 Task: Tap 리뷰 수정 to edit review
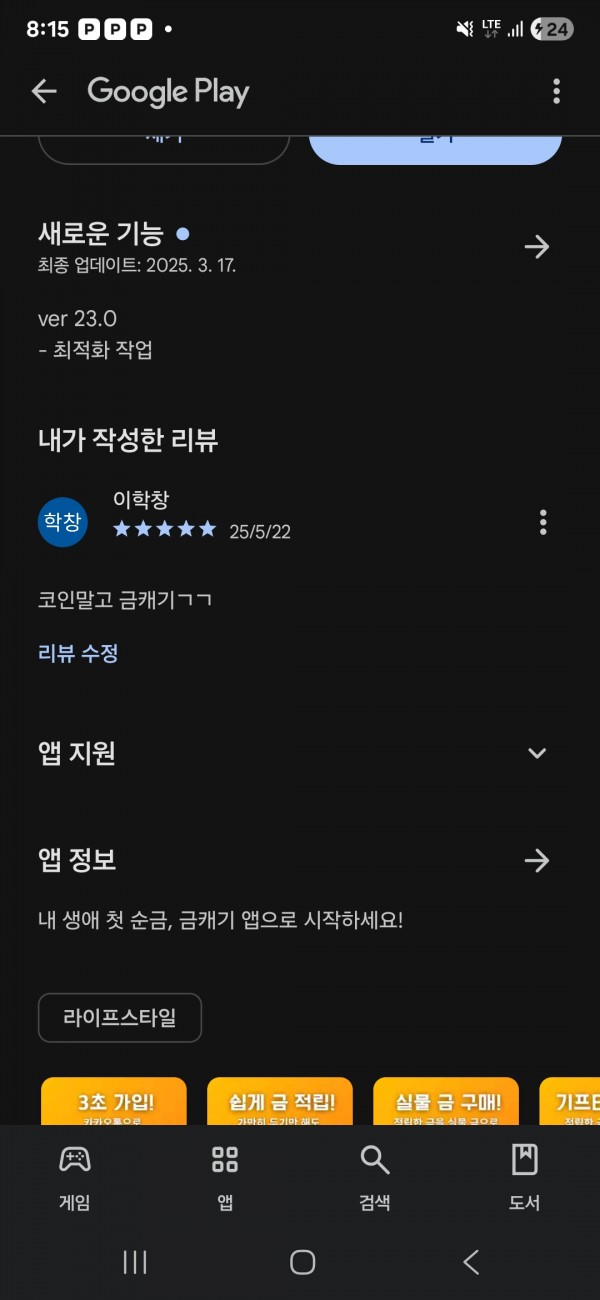[78, 654]
